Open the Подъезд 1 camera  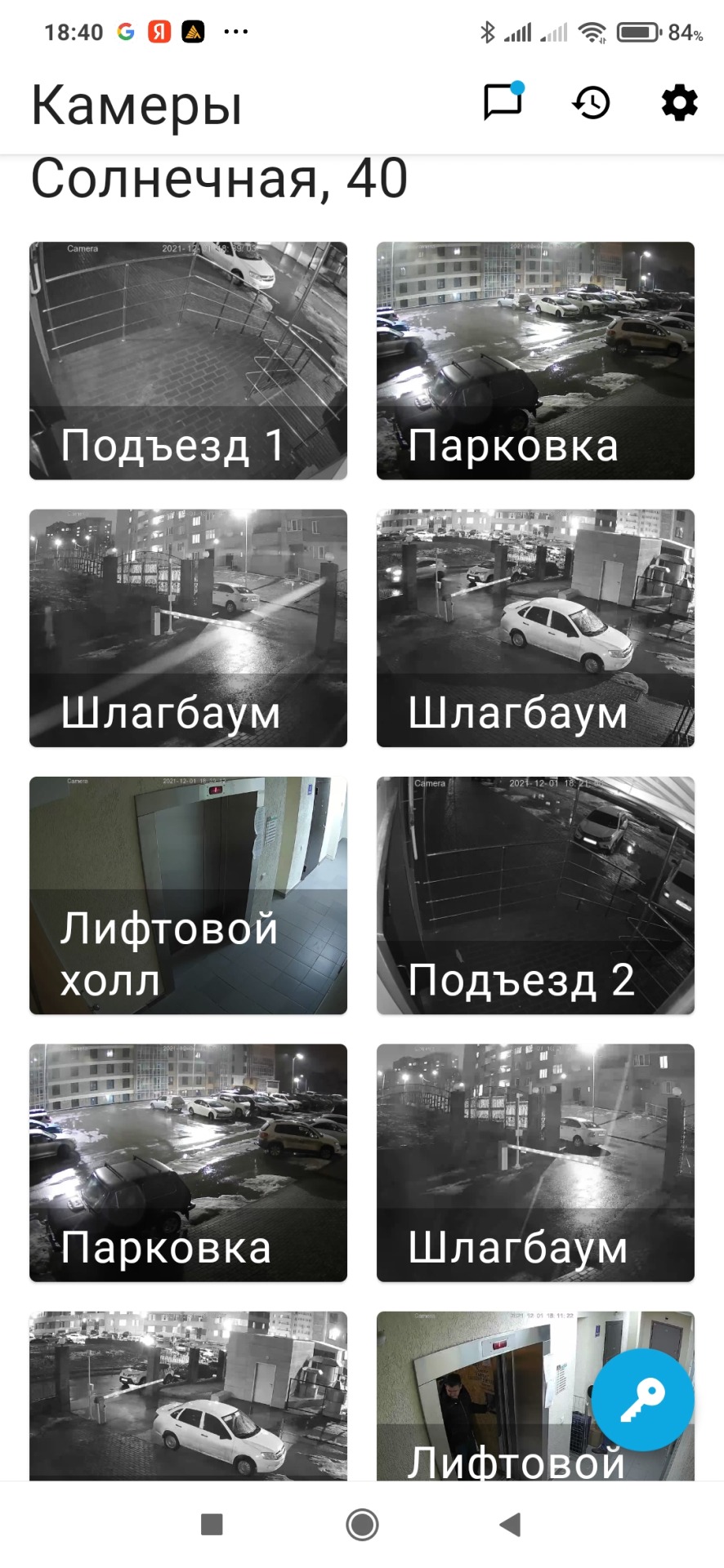[188, 360]
